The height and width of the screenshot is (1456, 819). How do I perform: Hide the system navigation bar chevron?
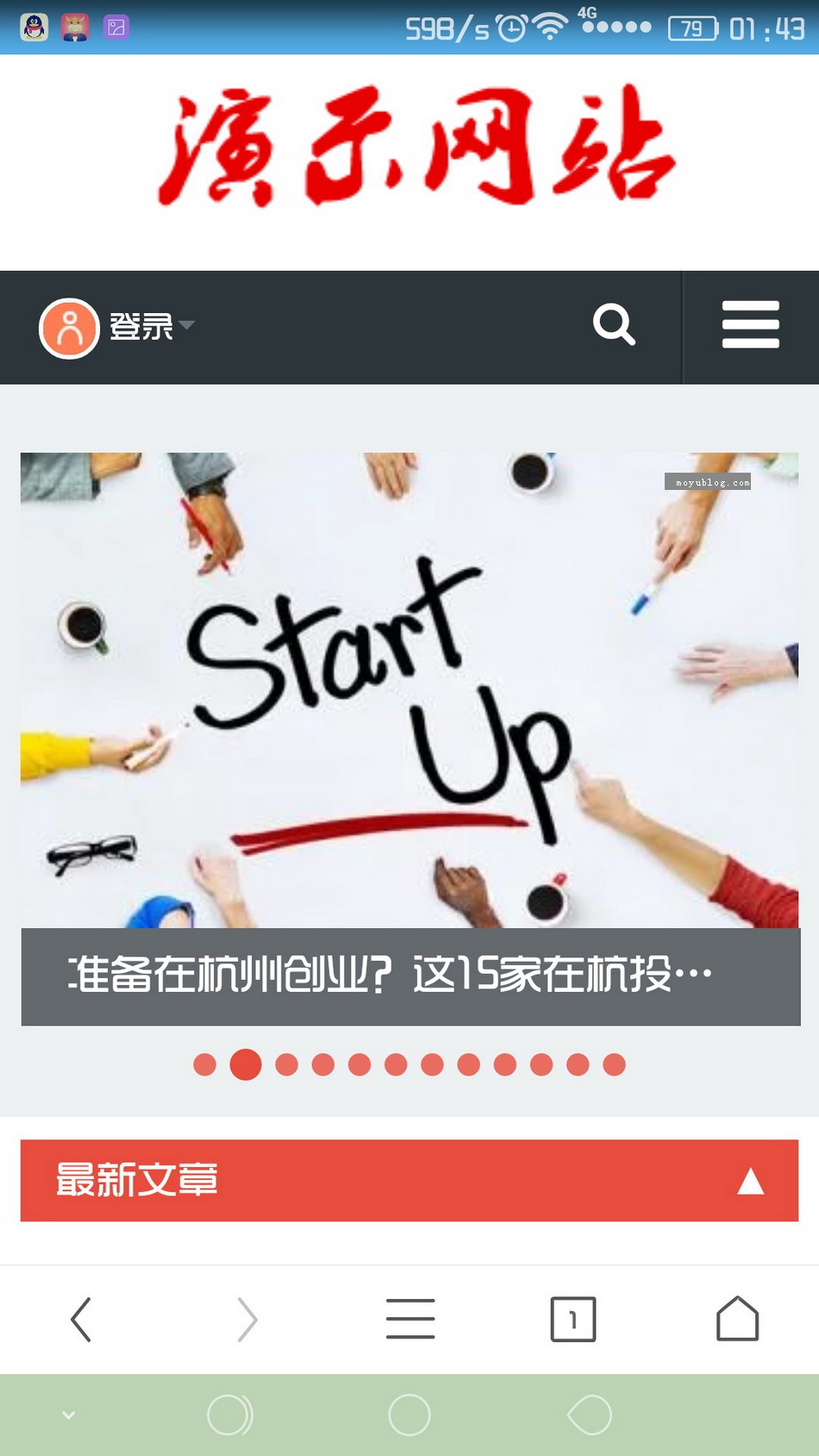[69, 1415]
